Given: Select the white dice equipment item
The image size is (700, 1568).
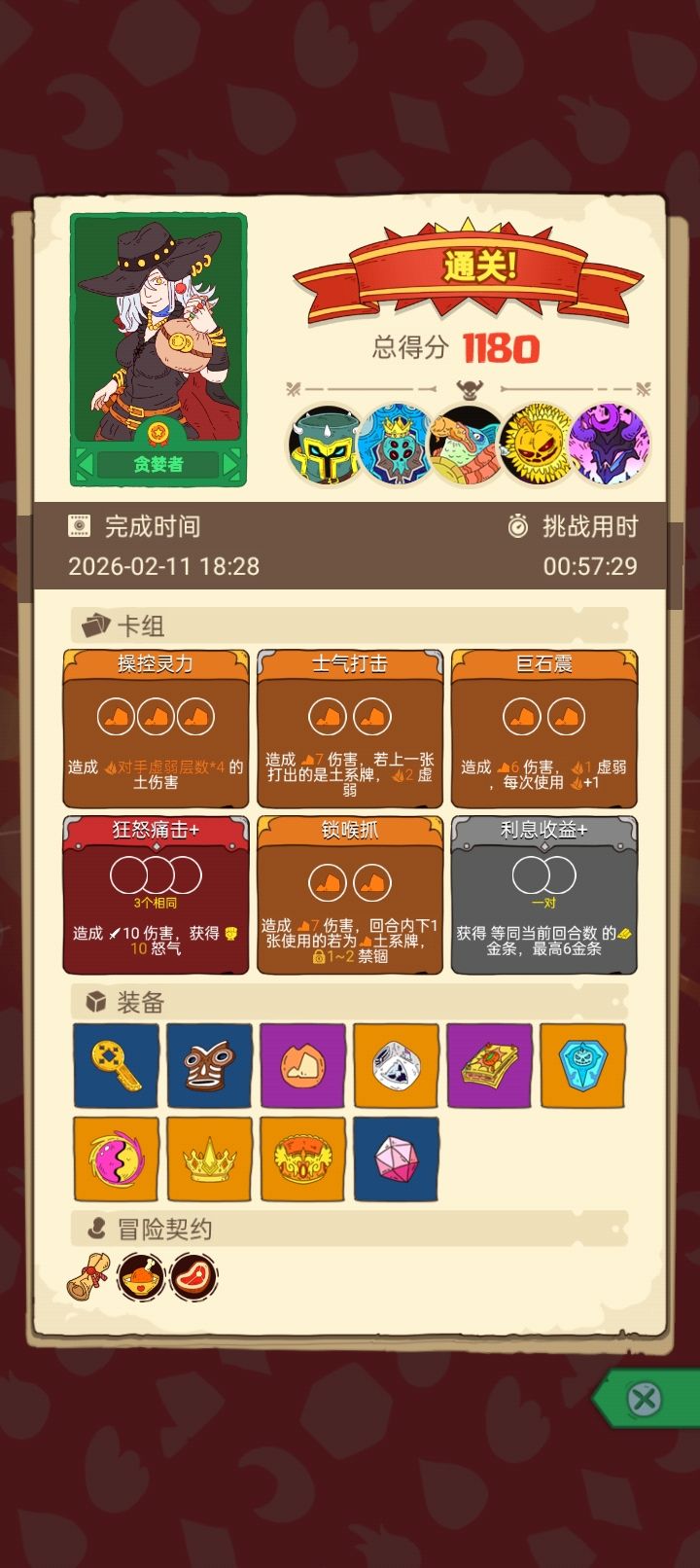Looking at the screenshot, I should (x=396, y=1066).
